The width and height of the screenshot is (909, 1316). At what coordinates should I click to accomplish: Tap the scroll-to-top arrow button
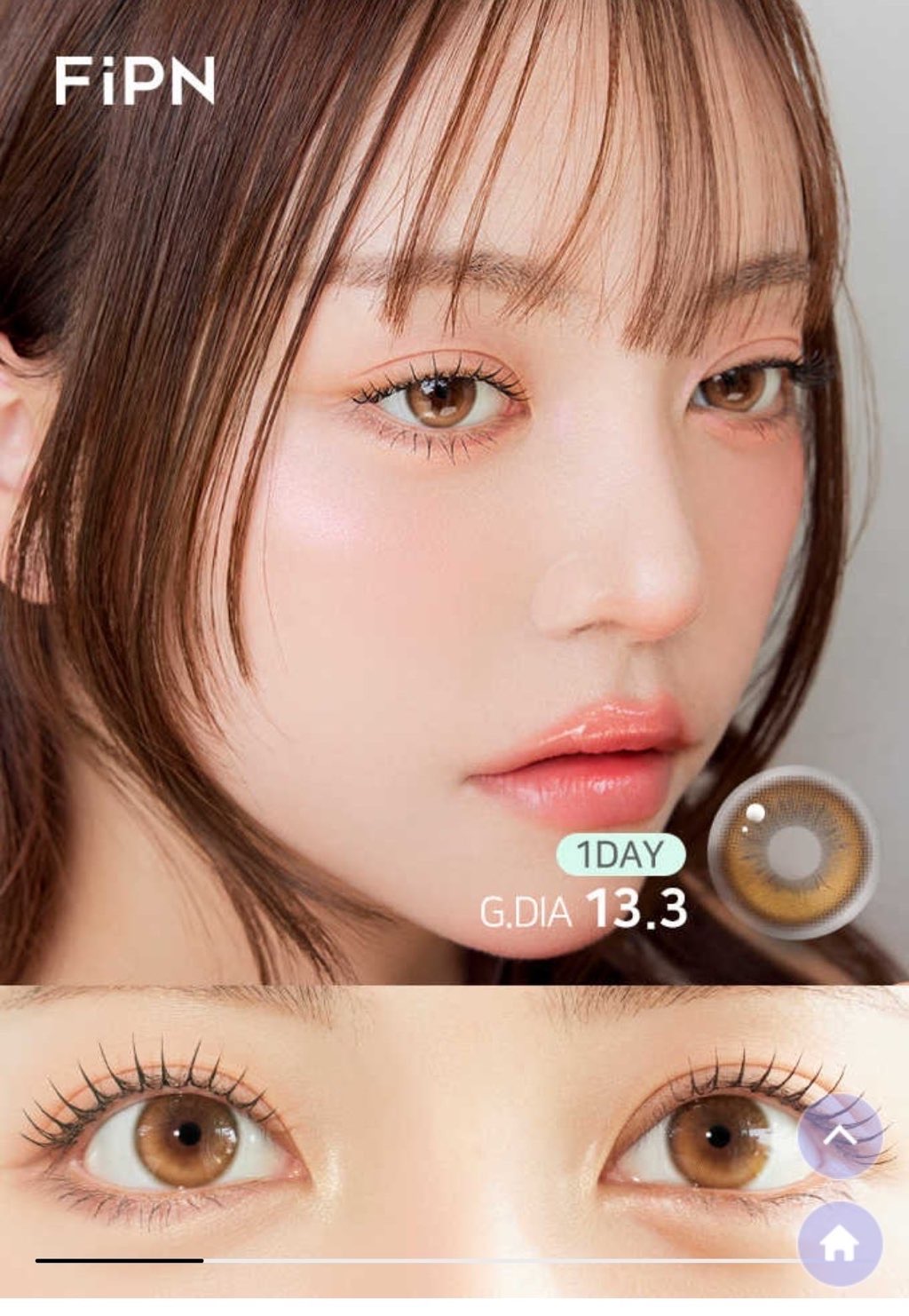840,1136
